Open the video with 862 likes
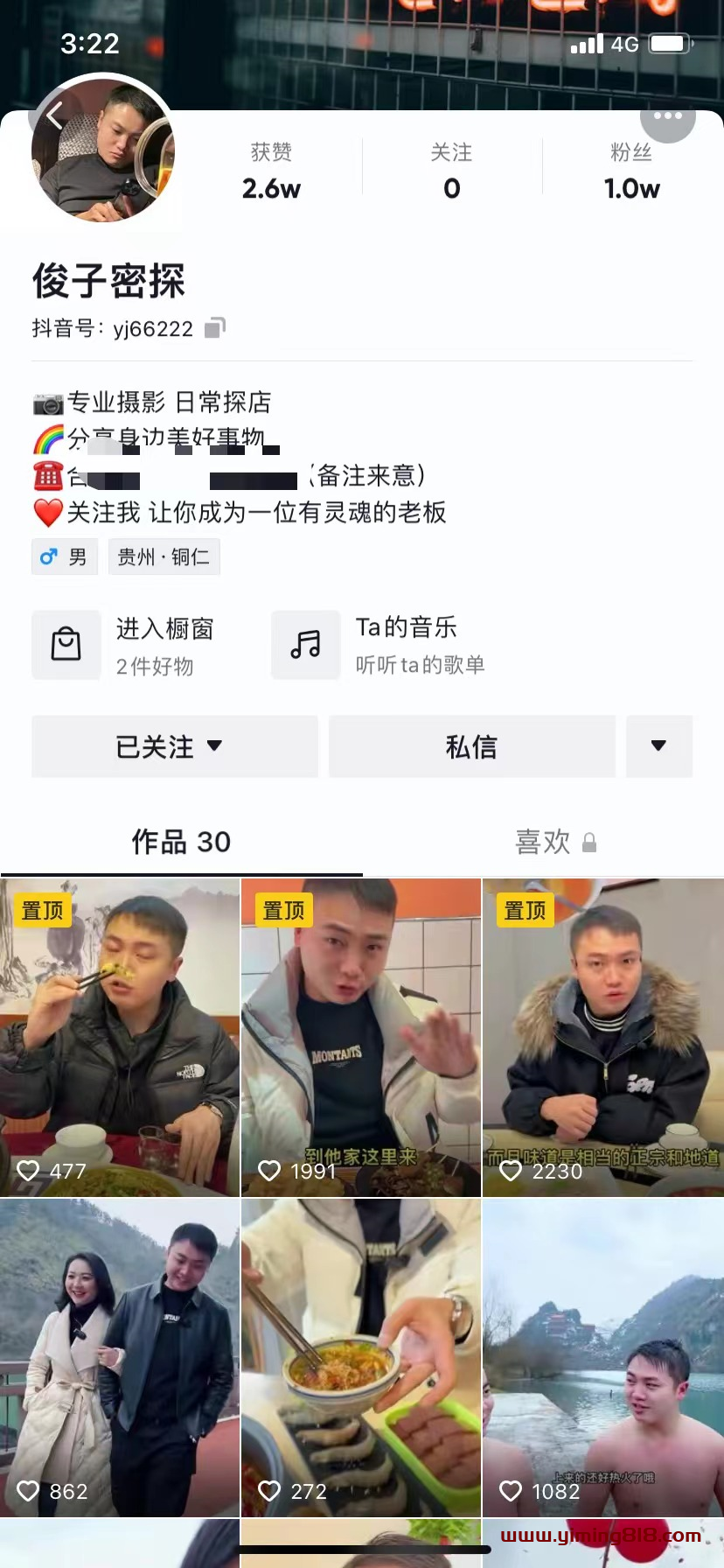 120,1358
